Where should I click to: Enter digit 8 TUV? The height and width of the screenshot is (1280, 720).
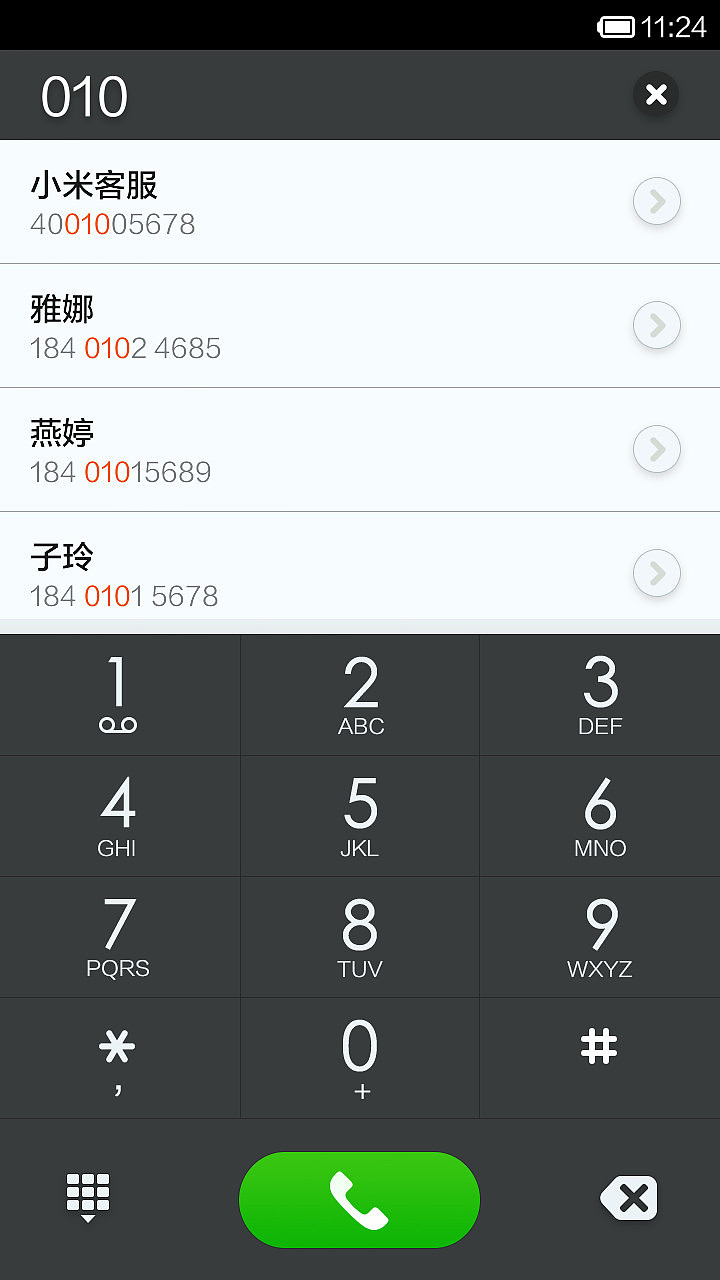click(x=360, y=937)
